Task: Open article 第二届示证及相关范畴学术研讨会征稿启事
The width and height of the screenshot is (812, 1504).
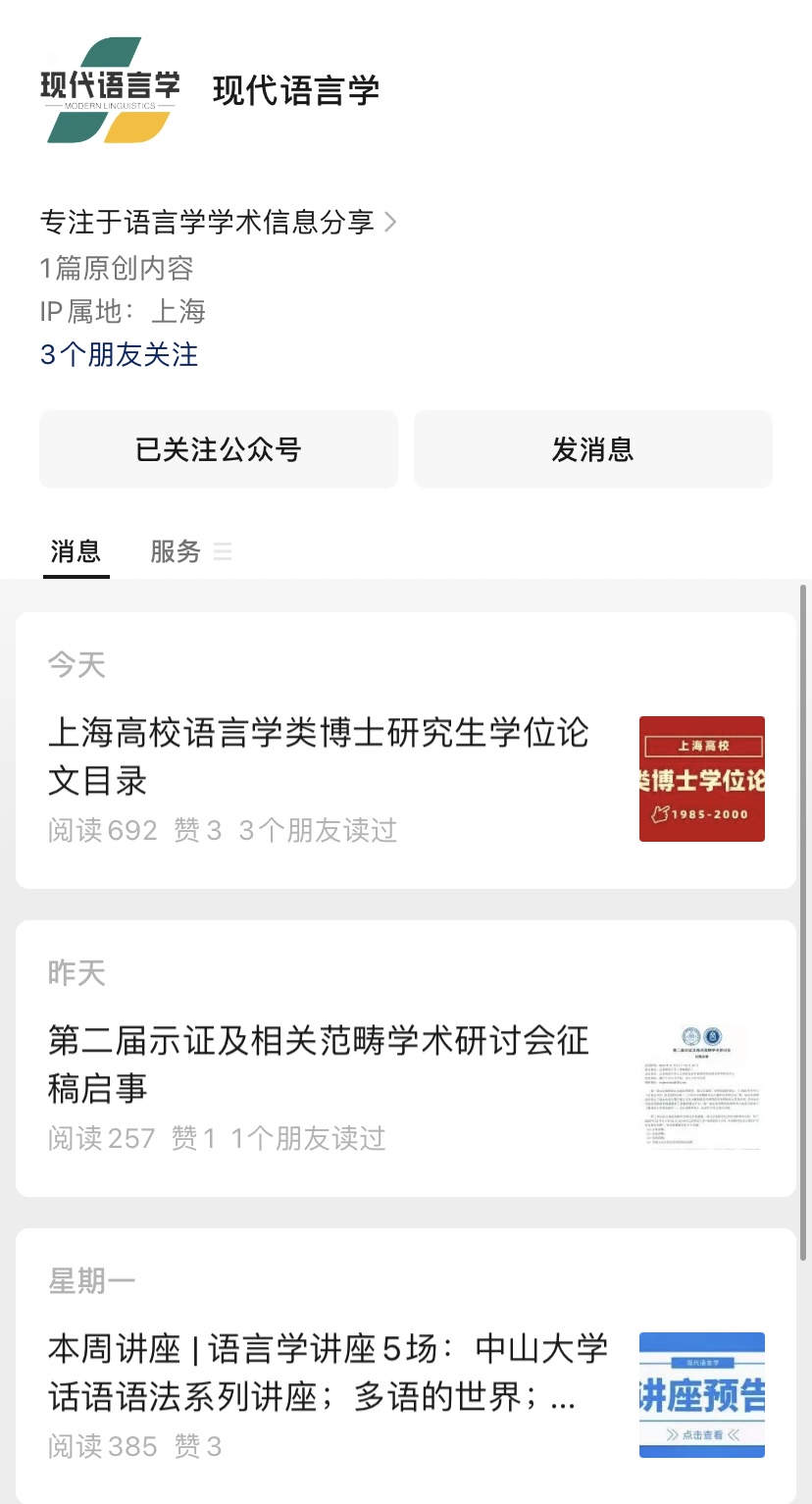Action: coord(319,1063)
